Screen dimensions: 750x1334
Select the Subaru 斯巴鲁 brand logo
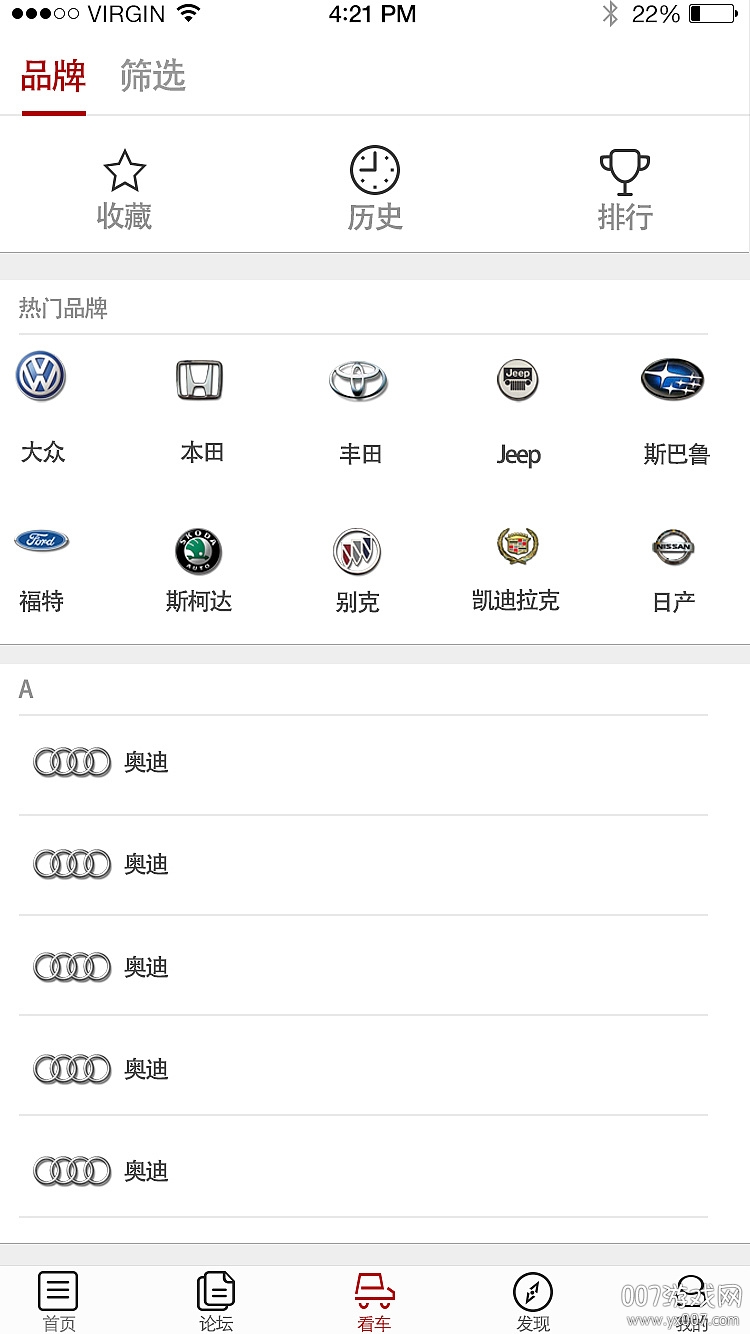(x=672, y=379)
